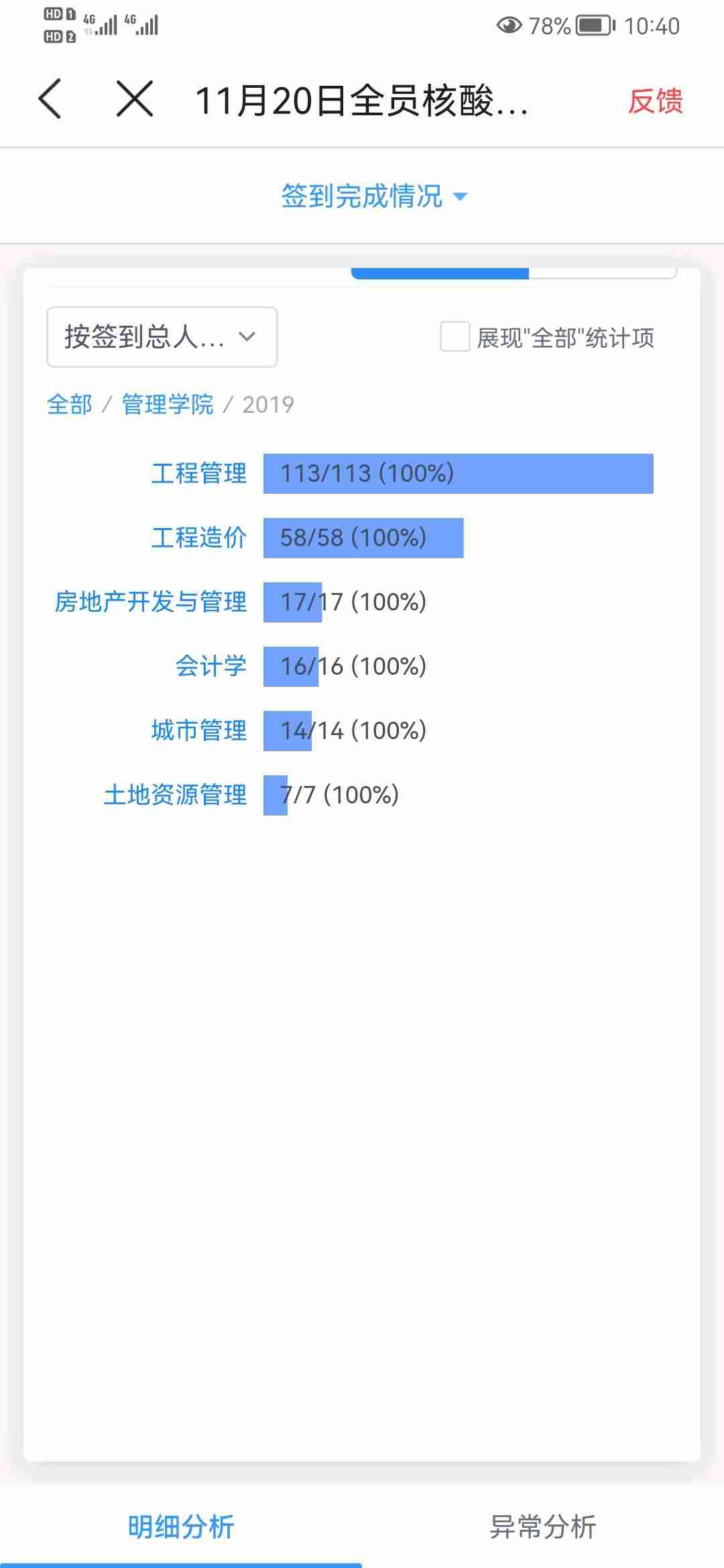This screenshot has width=724, height=1568.
Task: Open the 工程造价 row
Action: pyautogui.click(x=199, y=538)
